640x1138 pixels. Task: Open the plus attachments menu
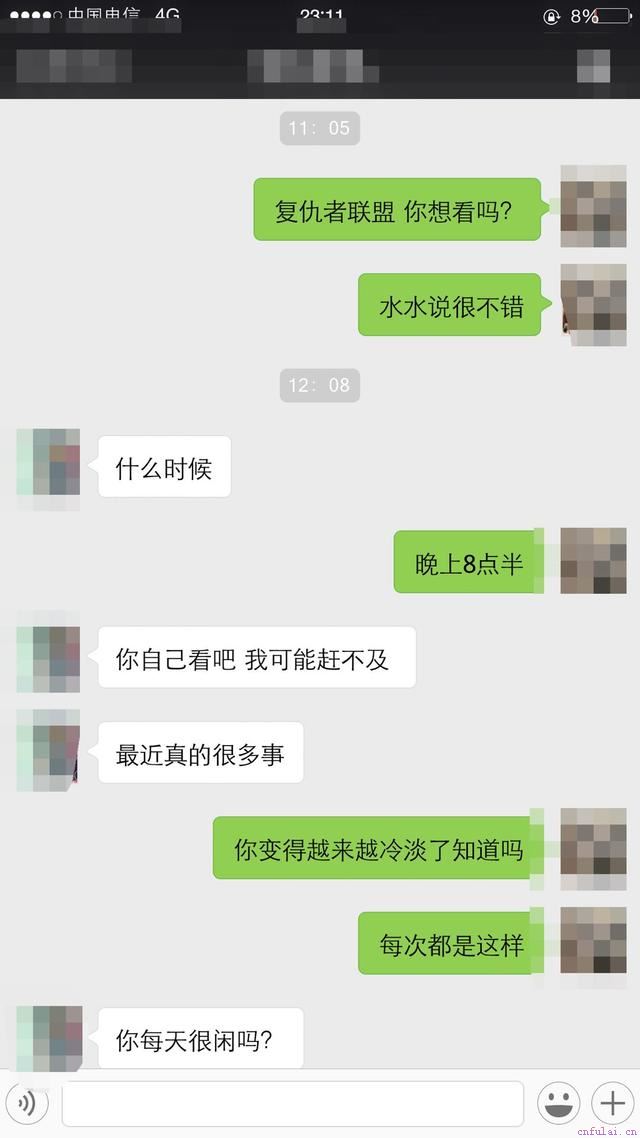tap(612, 1104)
